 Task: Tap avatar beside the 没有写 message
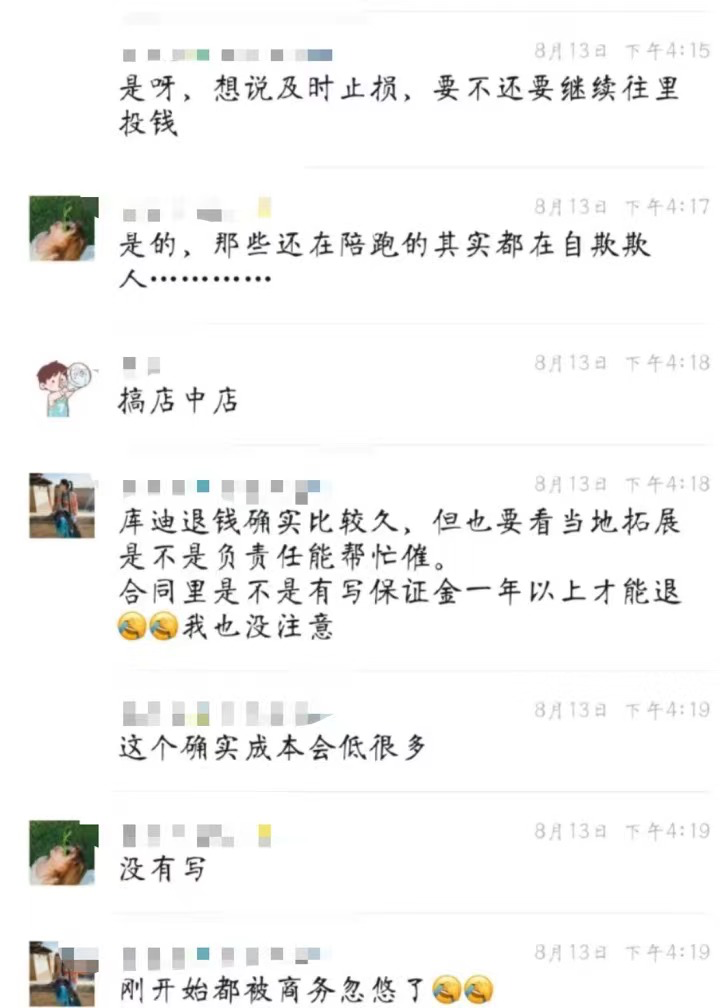pos(62,853)
